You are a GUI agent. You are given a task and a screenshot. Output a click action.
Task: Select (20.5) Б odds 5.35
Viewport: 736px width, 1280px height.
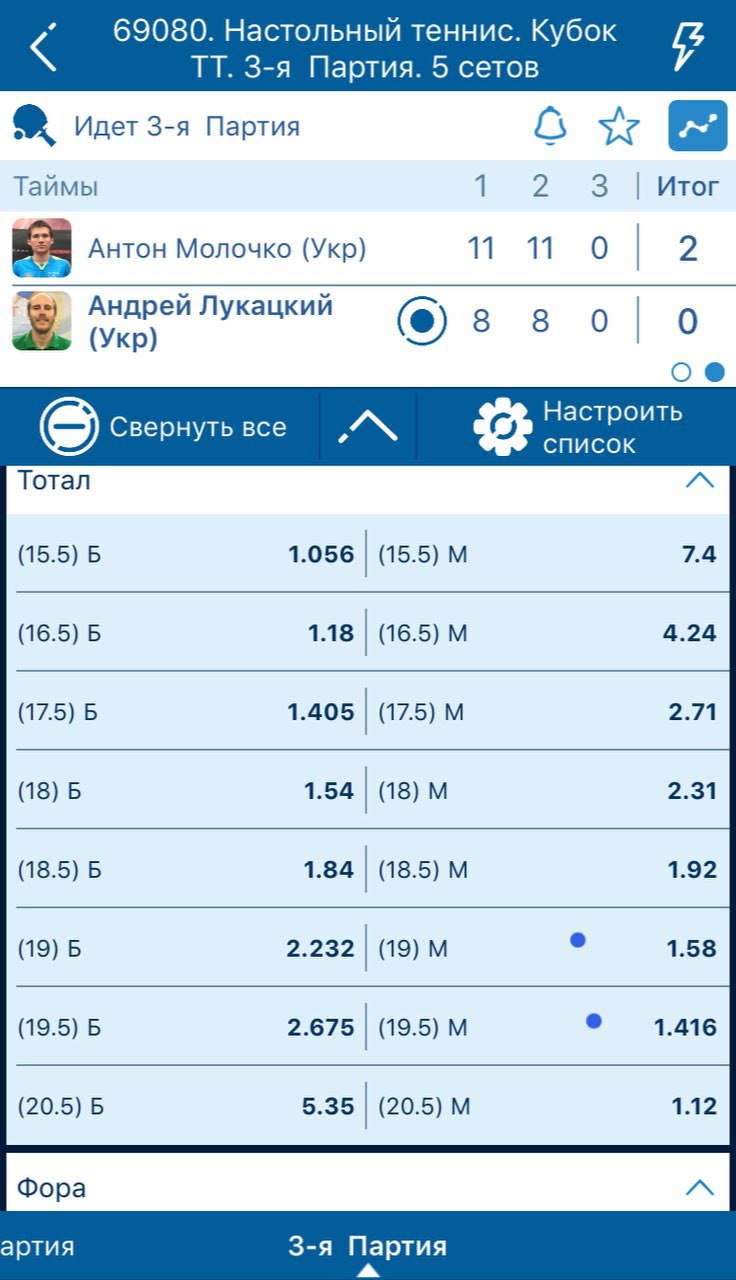pyautogui.click(x=186, y=1106)
